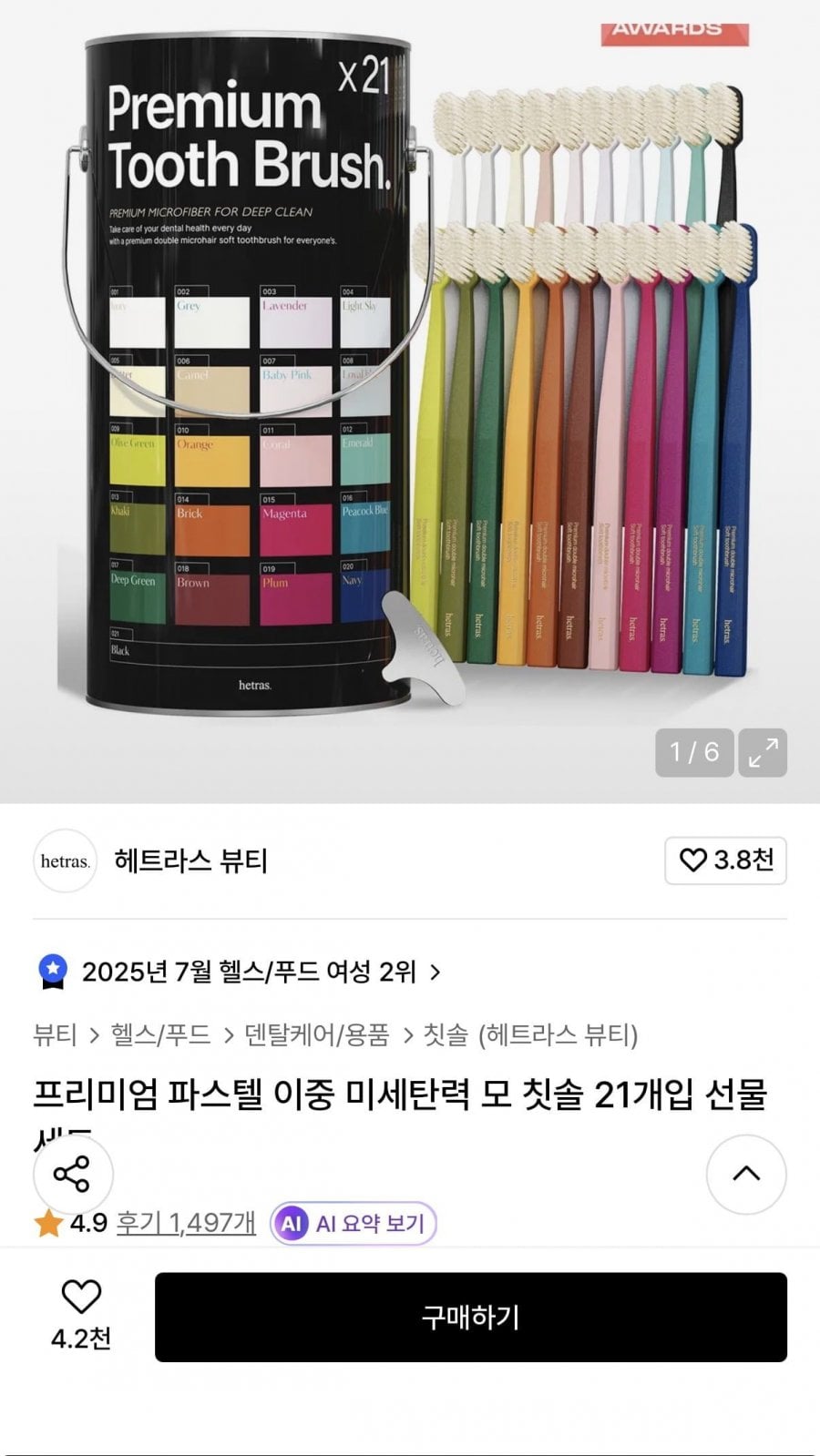Tap 구매하기 to purchase
This screenshot has height=1456, width=820.
[x=470, y=1317]
